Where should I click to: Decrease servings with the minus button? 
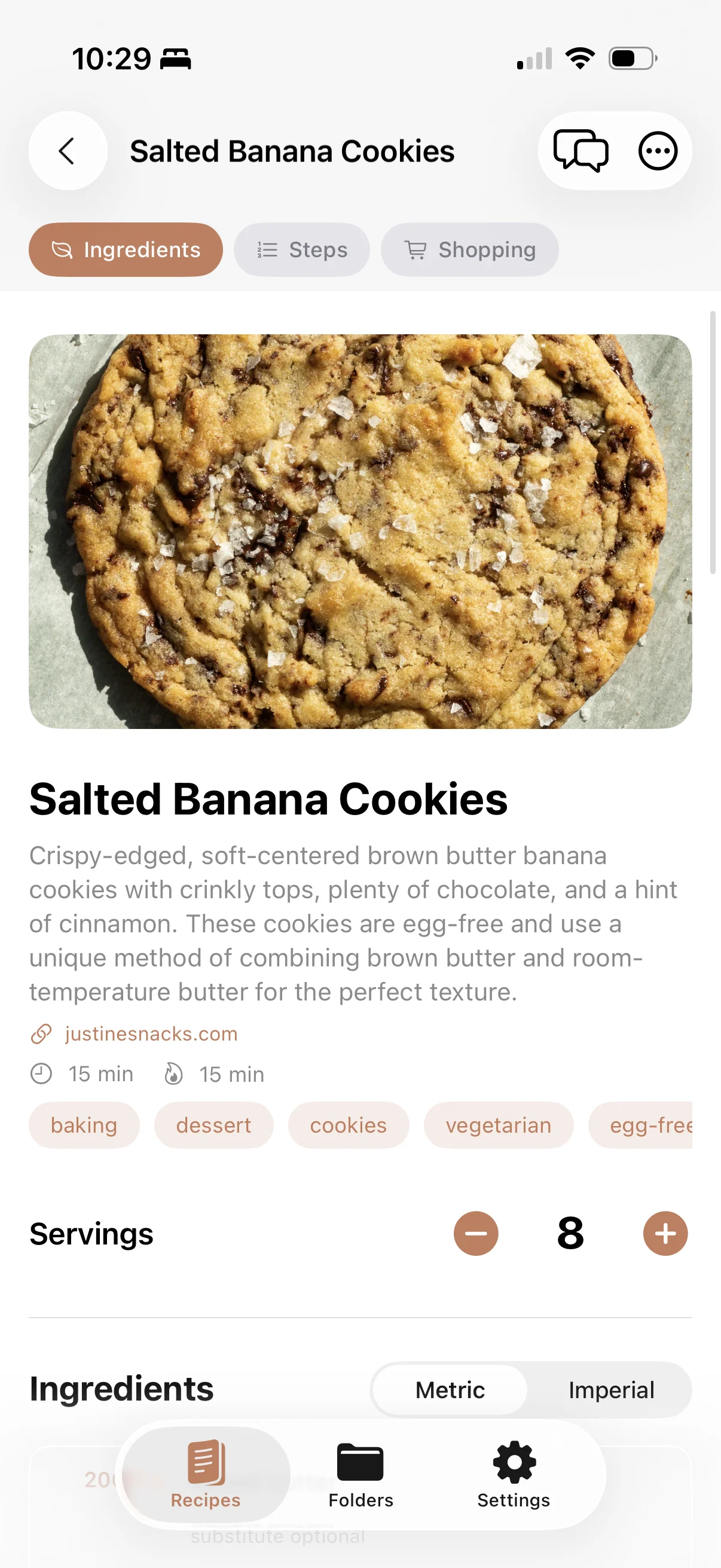[x=476, y=1233]
